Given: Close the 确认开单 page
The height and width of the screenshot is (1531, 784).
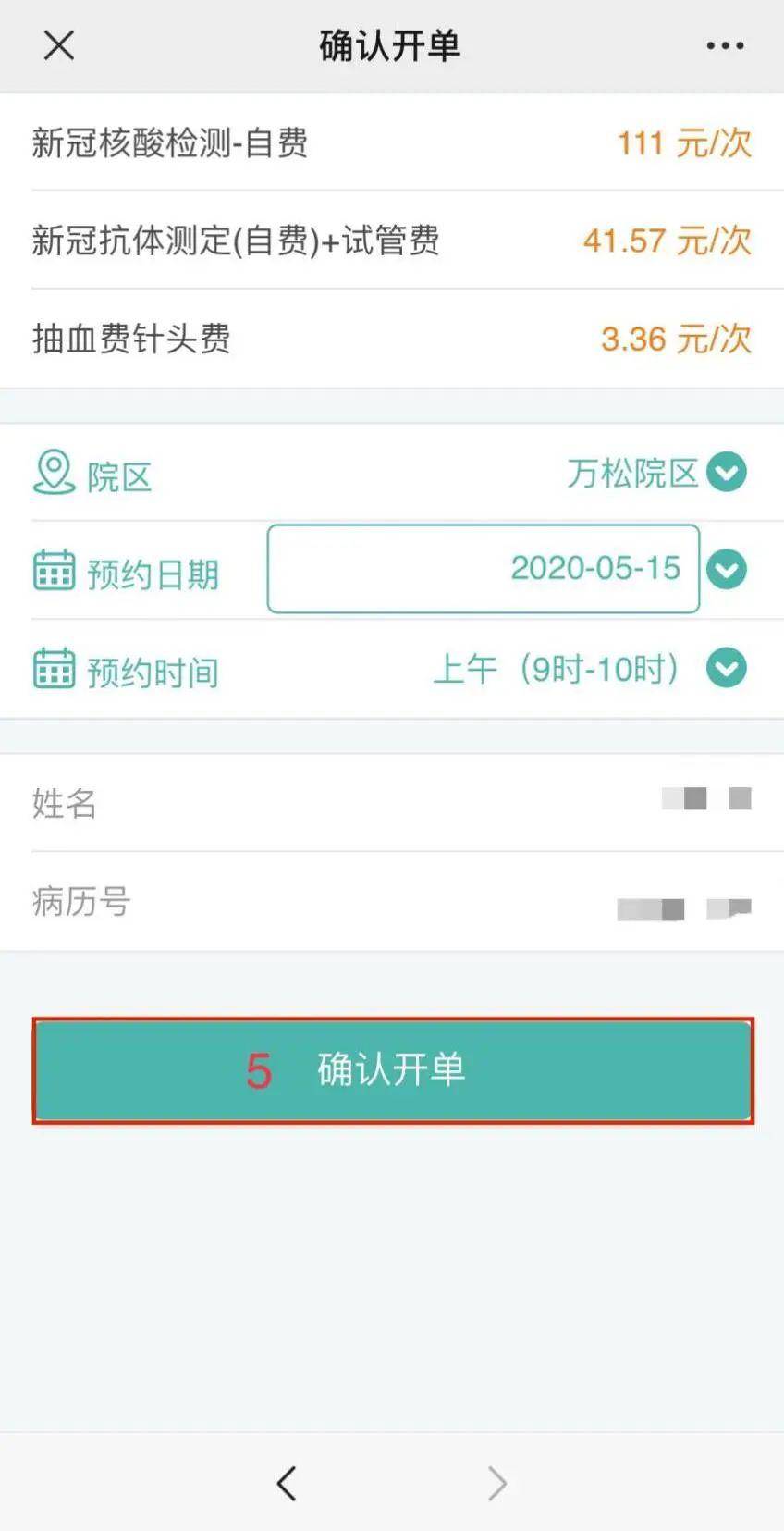Looking at the screenshot, I should 59,45.
